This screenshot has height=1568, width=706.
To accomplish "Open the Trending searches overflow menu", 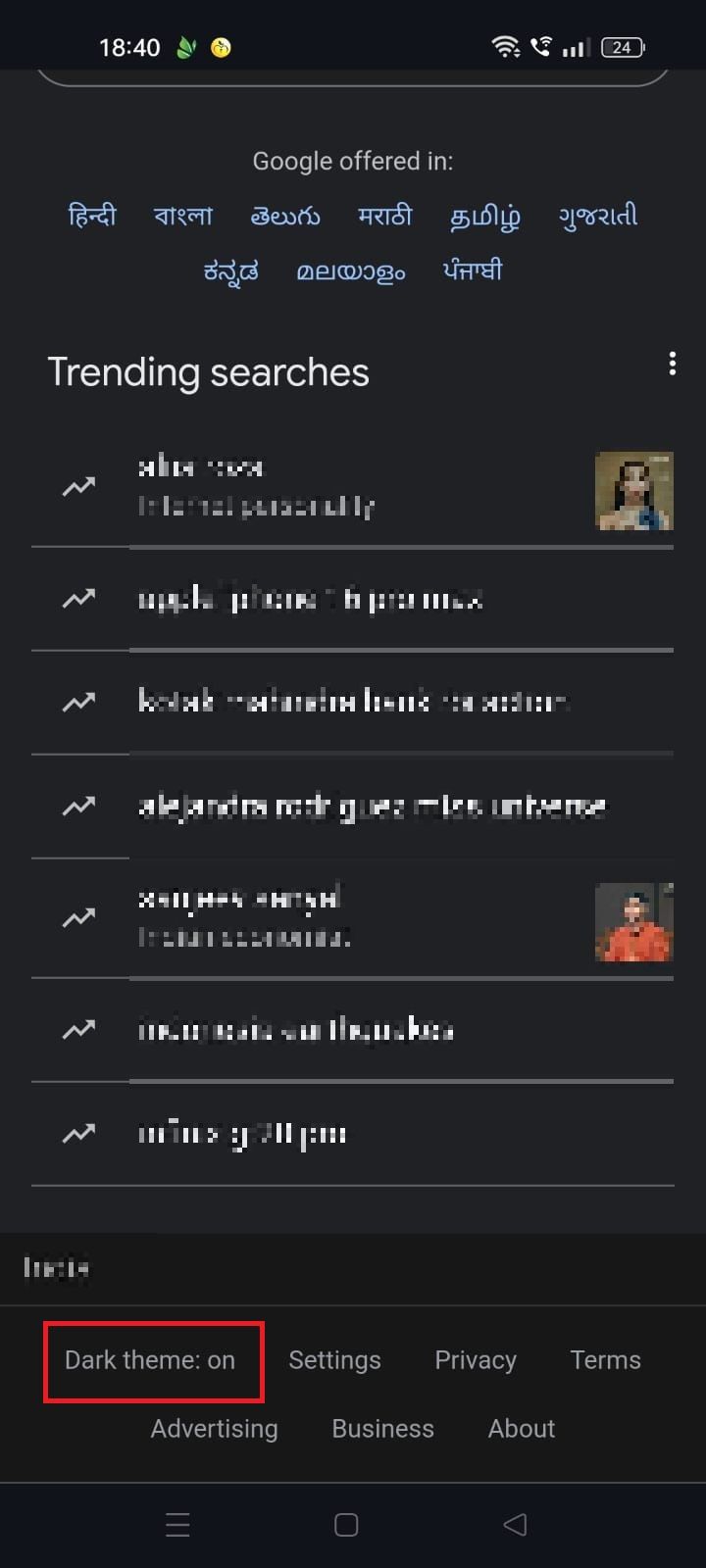I will point(672,364).
